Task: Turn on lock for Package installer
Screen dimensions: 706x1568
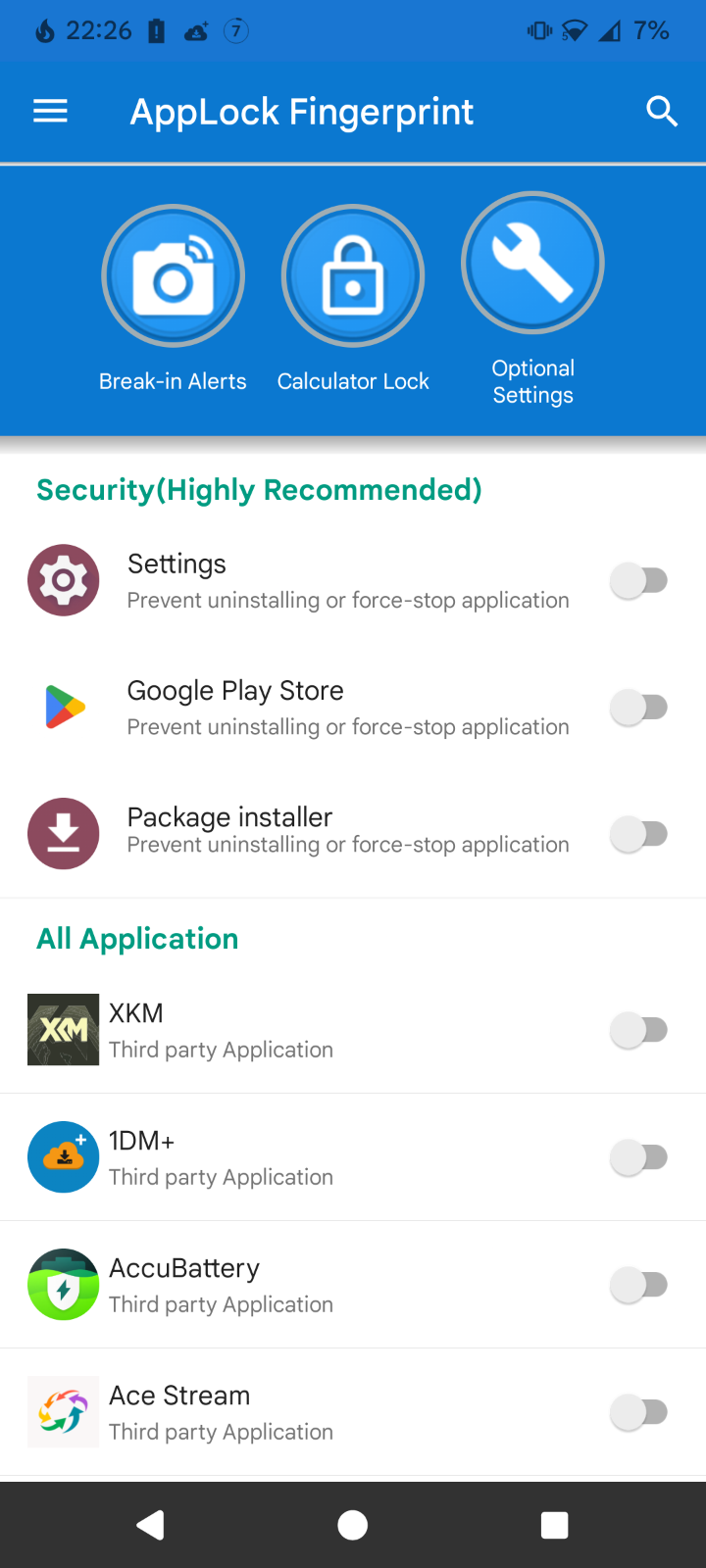Action: coord(639,834)
